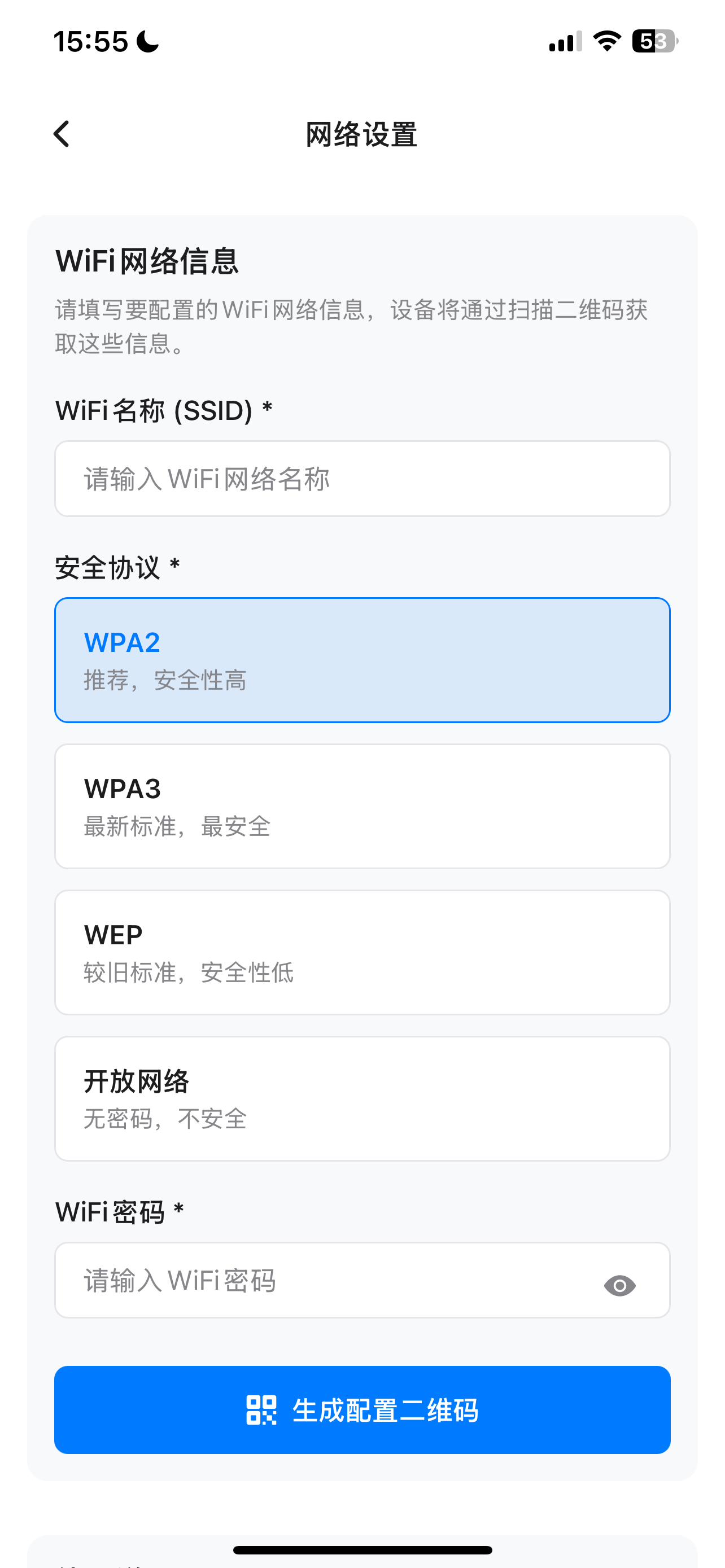Tap the WiFi网络信息 section heading
This screenshot has height=1568, width=725.
(147, 262)
